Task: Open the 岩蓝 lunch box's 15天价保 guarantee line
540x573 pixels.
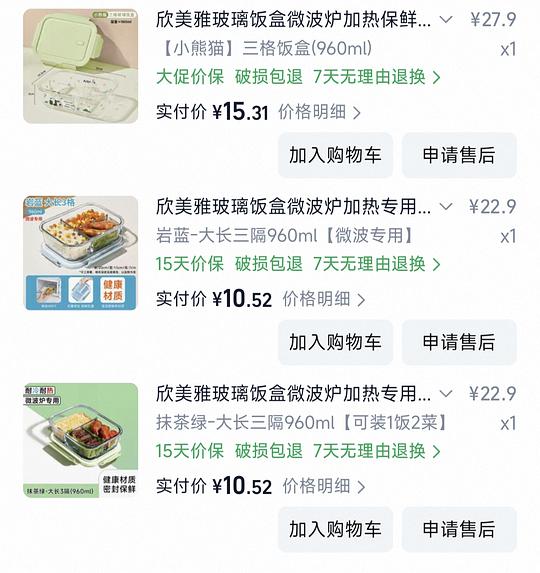Action: [298, 264]
